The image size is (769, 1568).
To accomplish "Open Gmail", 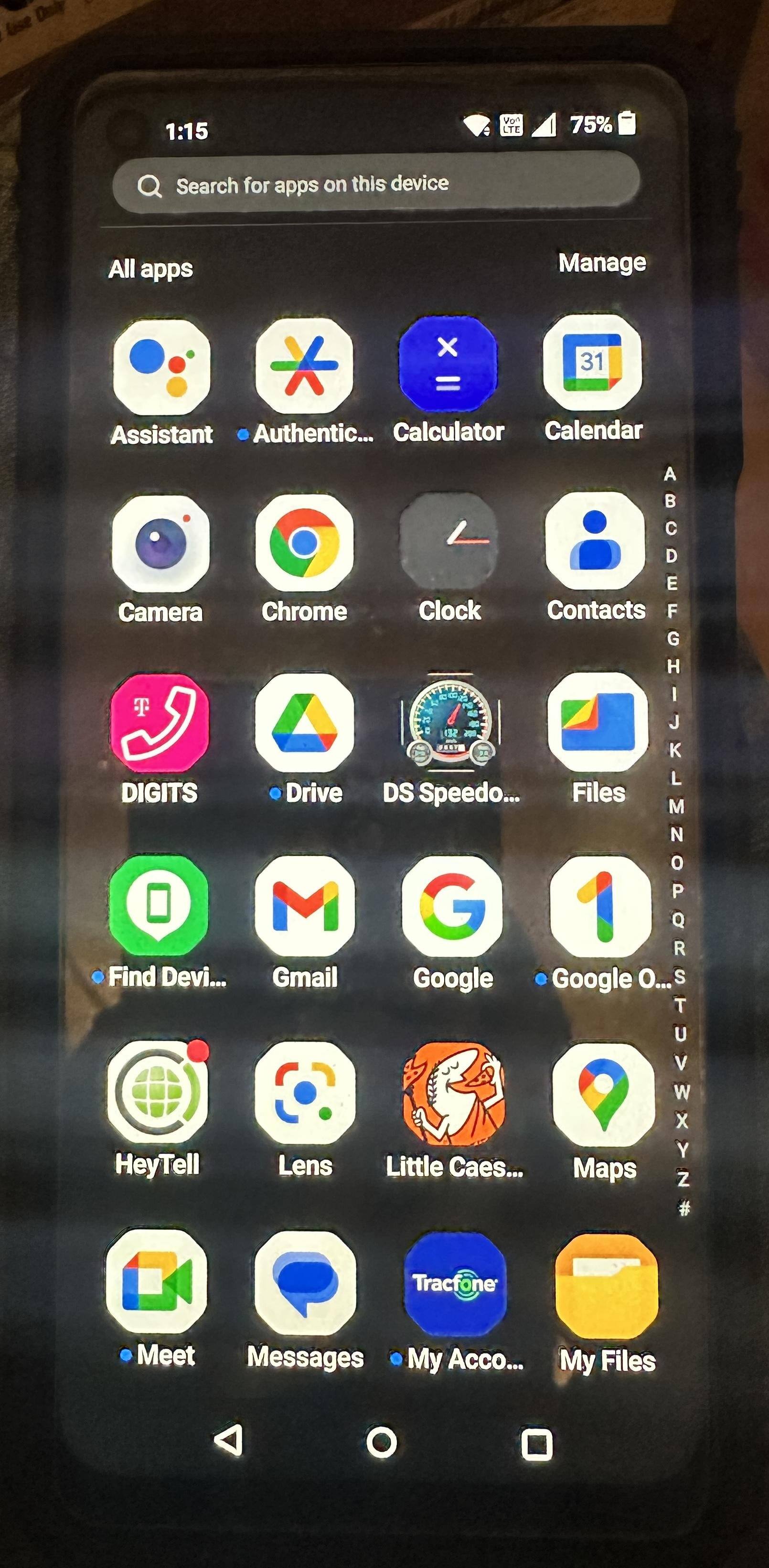I will (x=305, y=906).
